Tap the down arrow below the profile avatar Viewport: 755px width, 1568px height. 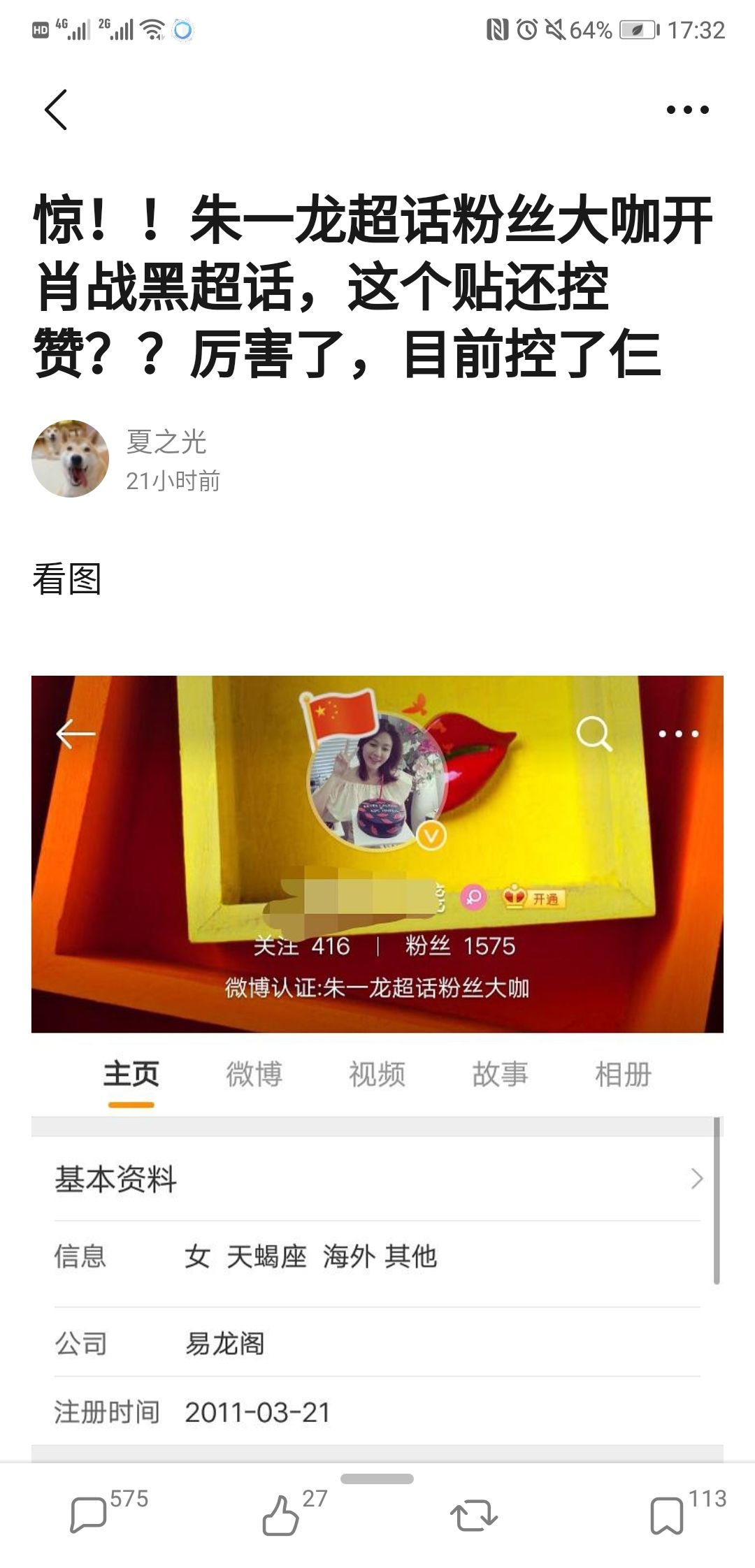click(430, 834)
